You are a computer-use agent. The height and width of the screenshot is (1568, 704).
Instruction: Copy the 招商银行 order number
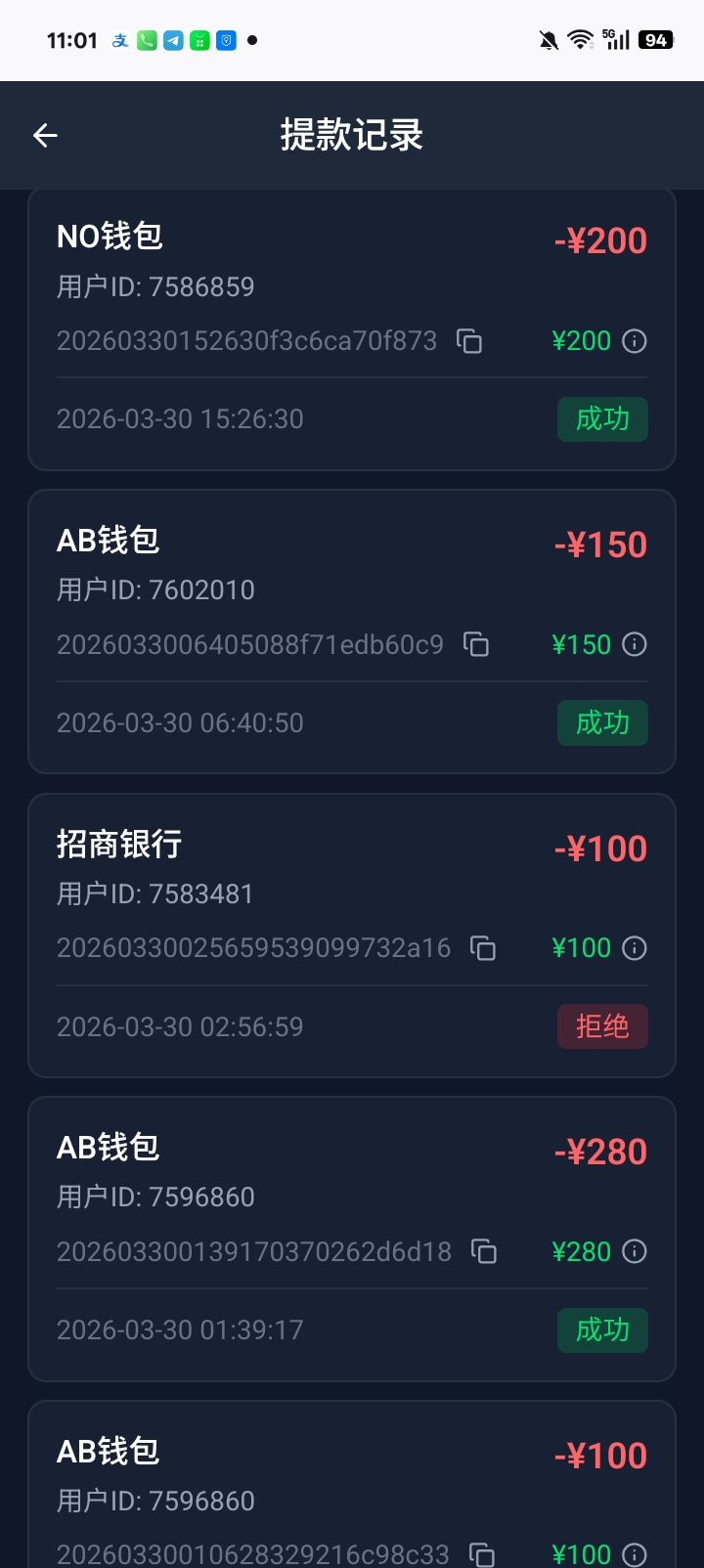click(483, 948)
